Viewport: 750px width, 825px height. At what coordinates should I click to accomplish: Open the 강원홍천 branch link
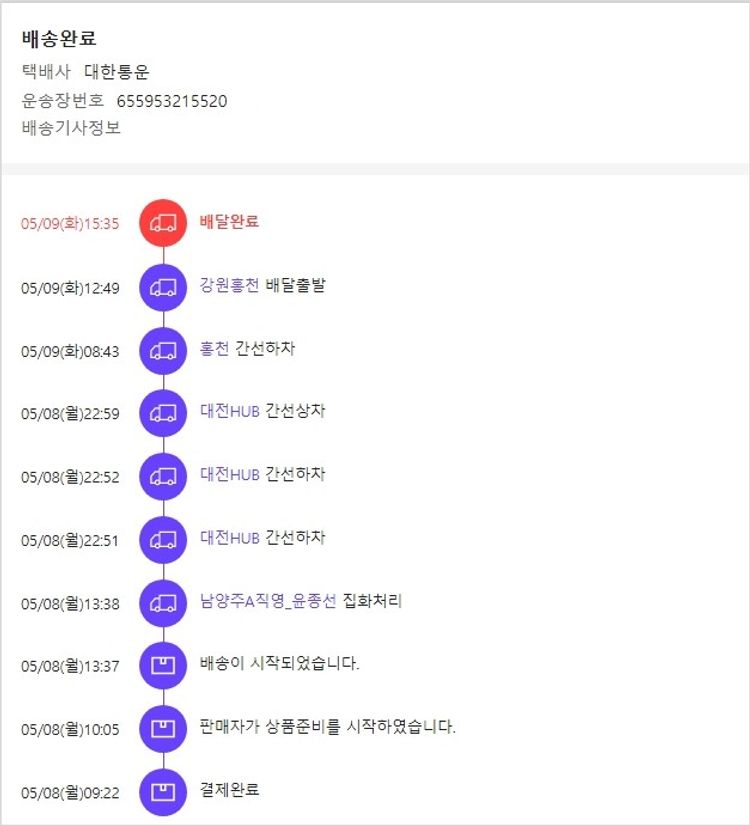tap(230, 286)
